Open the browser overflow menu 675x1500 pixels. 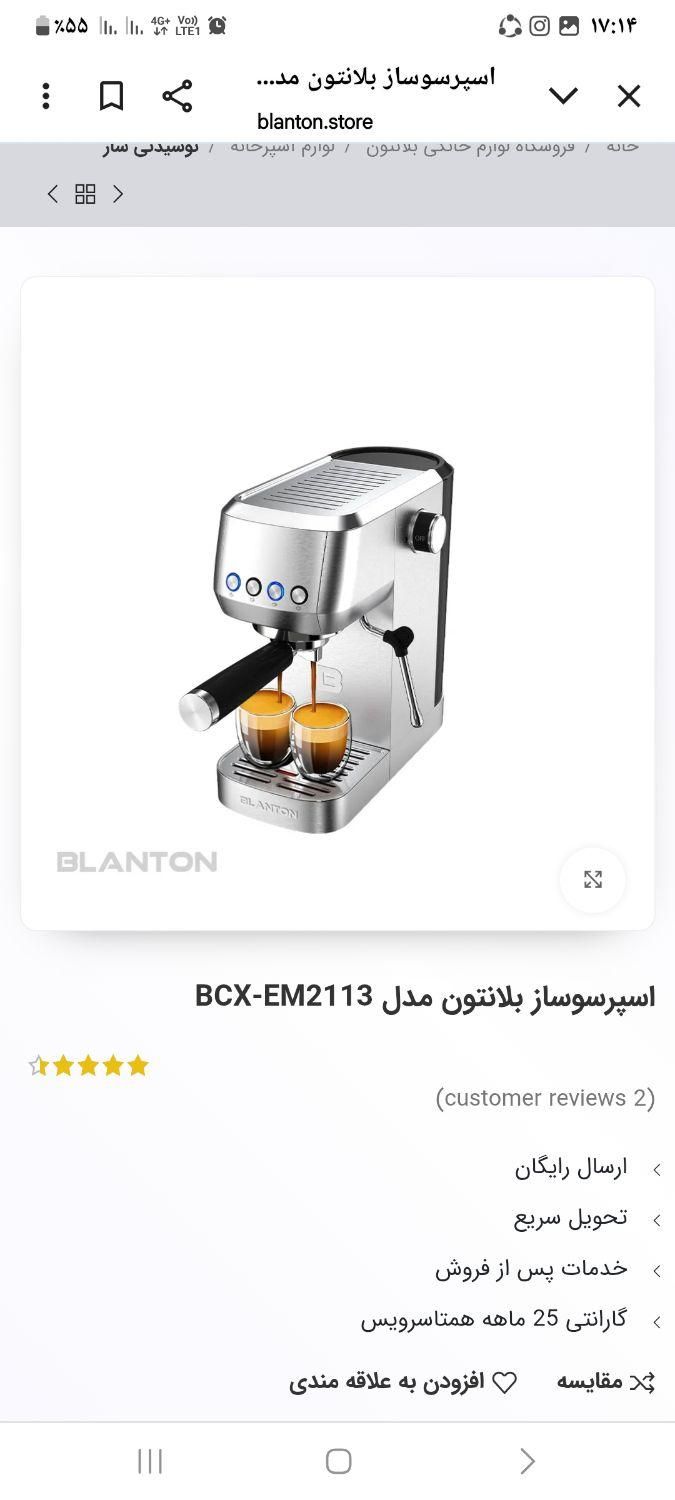[x=45, y=96]
